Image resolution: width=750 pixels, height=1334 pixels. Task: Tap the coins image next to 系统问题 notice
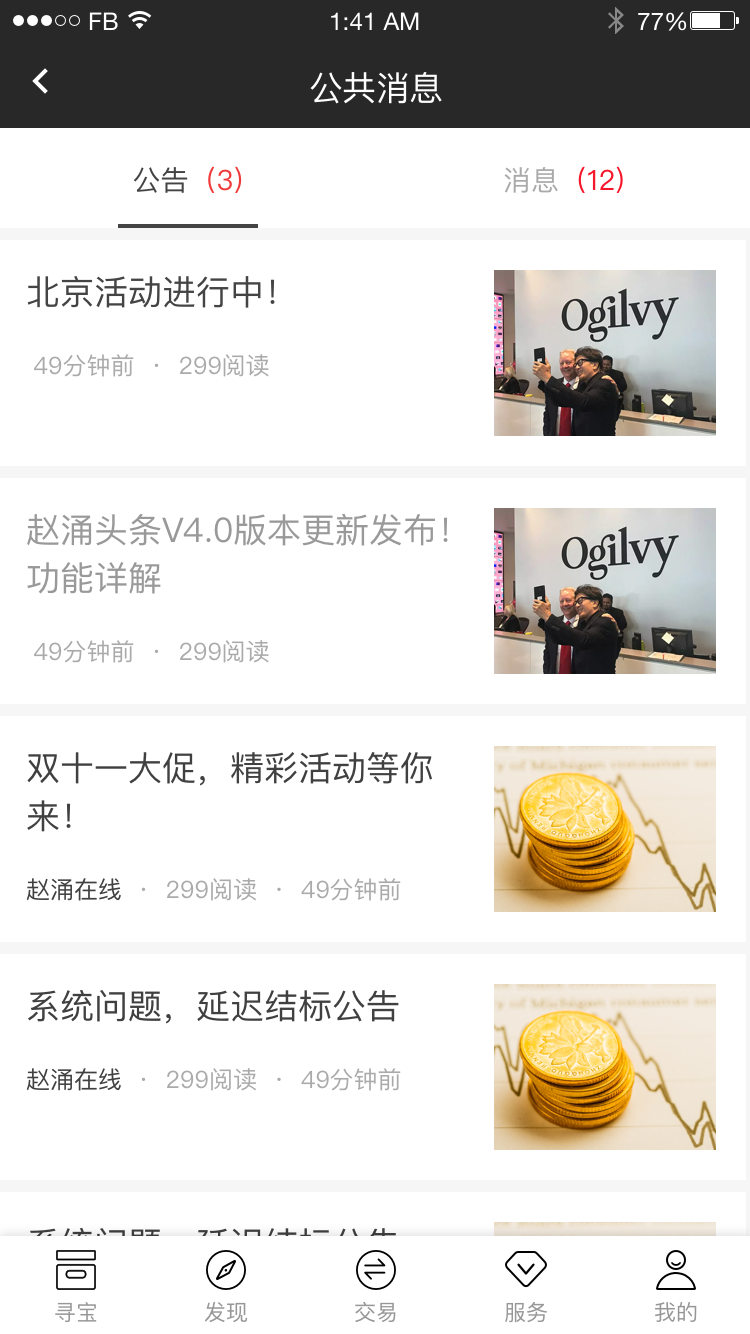click(604, 1066)
